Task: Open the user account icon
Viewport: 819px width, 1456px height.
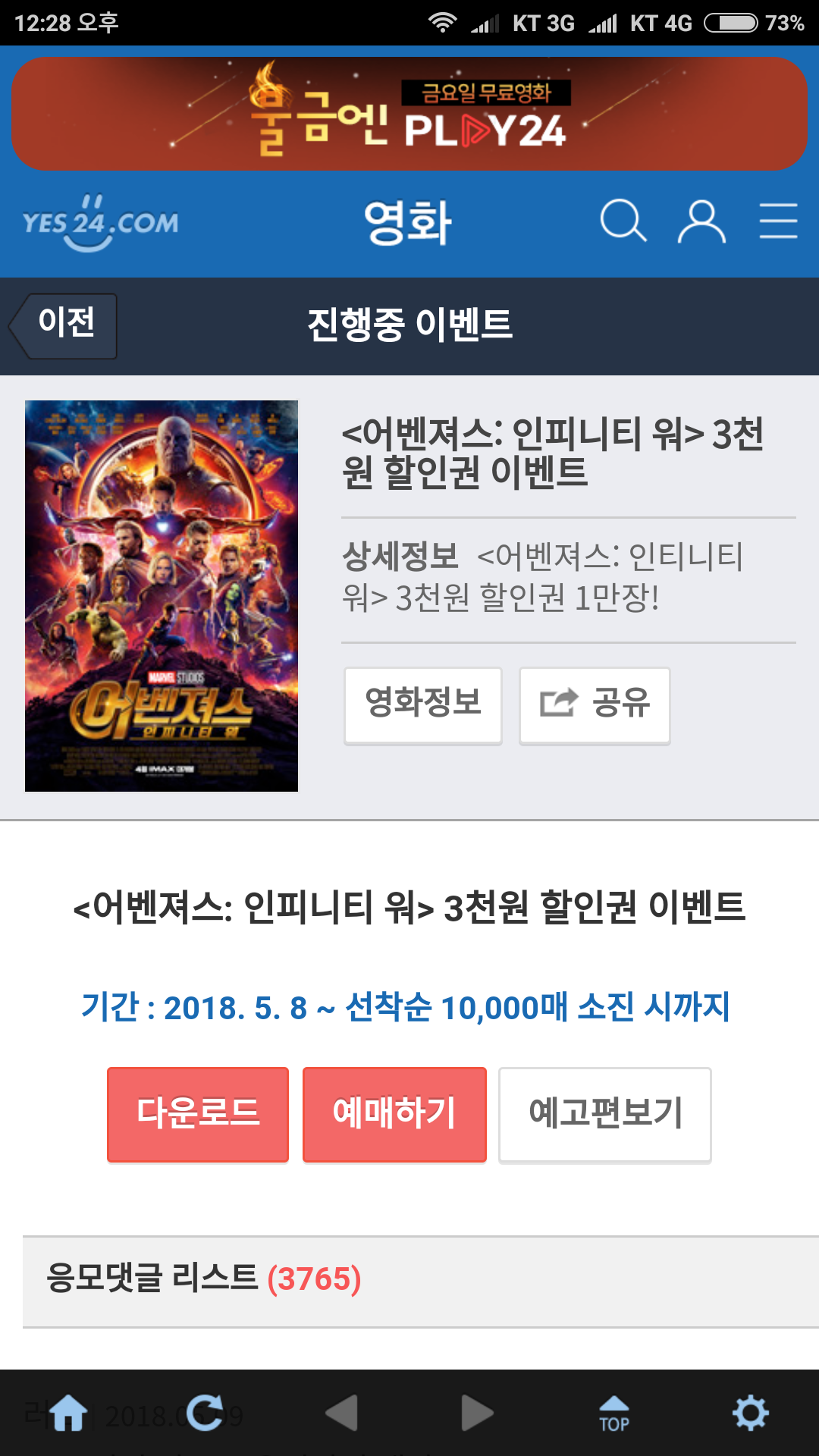Action: coord(701,221)
